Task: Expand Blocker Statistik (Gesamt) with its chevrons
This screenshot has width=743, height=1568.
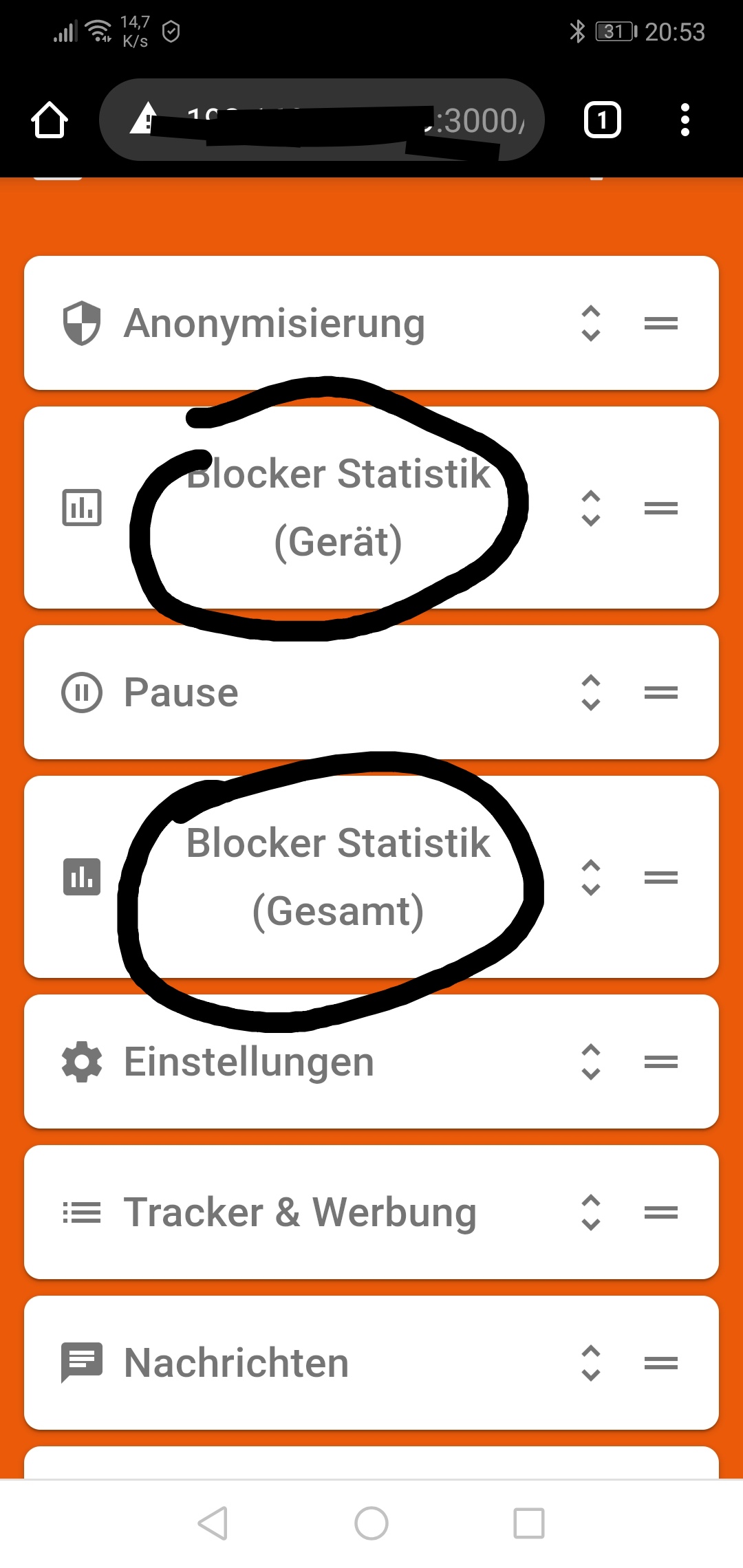Action: 591,878
